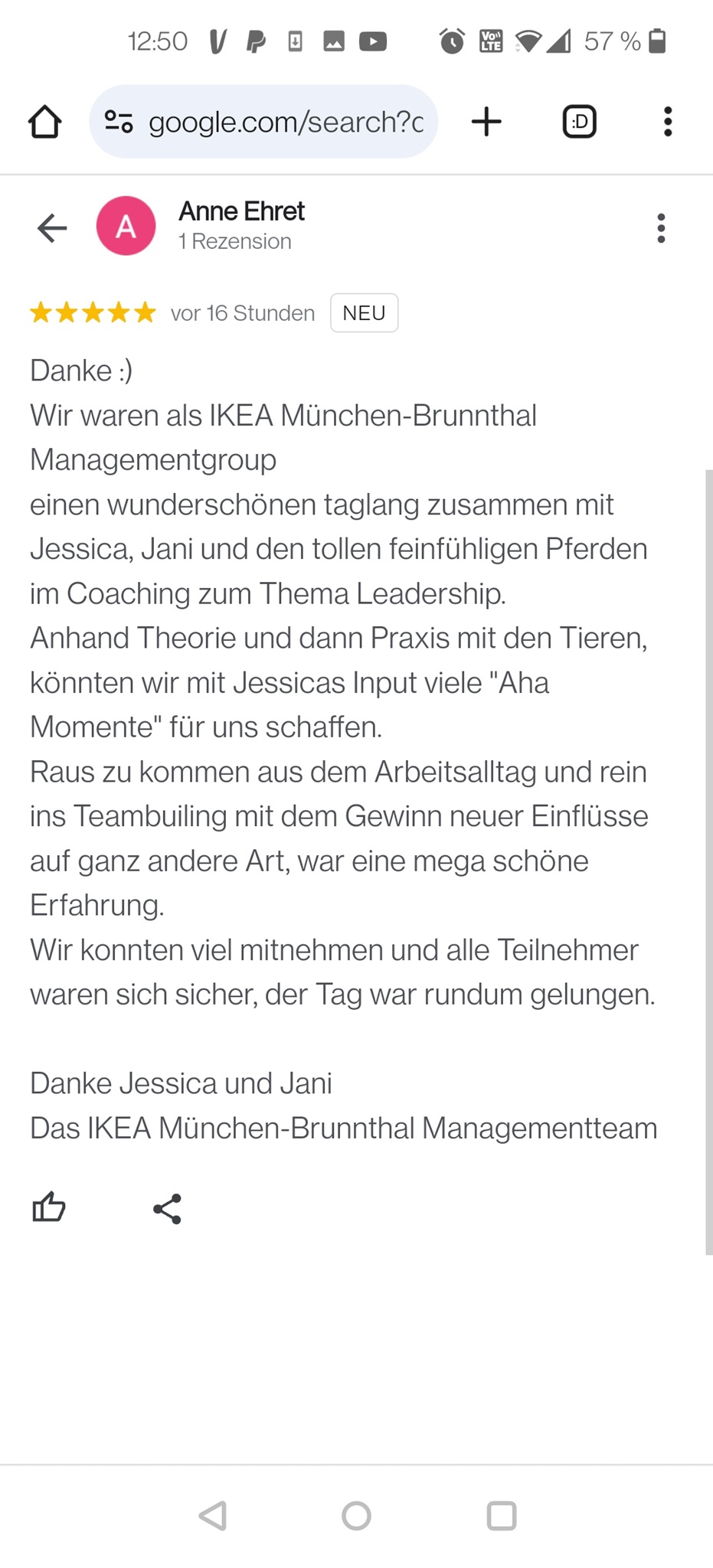The height and width of the screenshot is (1568, 713).
Task: Tap the system back button
Action: point(213,1515)
